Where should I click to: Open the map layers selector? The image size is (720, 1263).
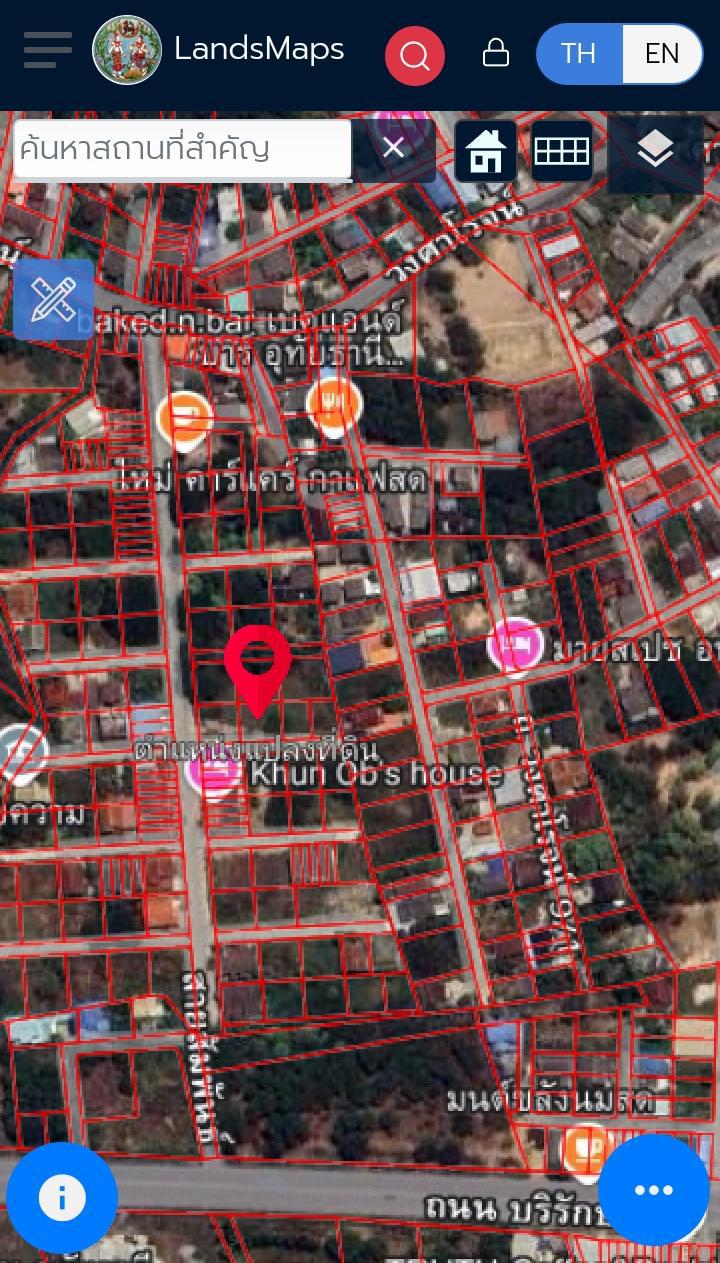(x=655, y=151)
